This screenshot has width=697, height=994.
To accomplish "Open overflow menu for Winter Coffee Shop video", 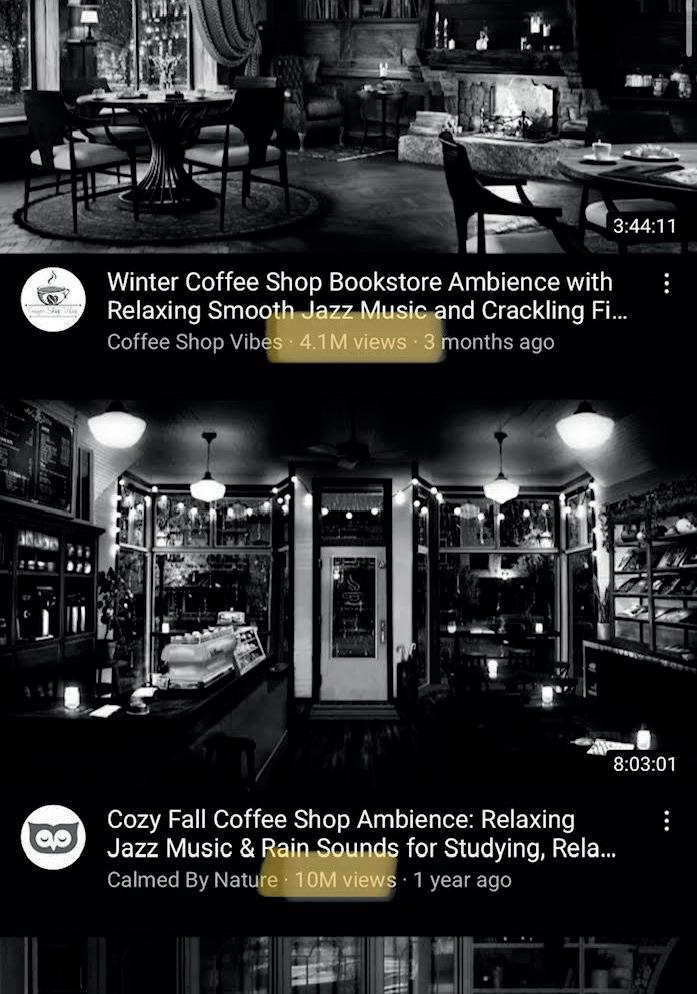I will (x=667, y=284).
